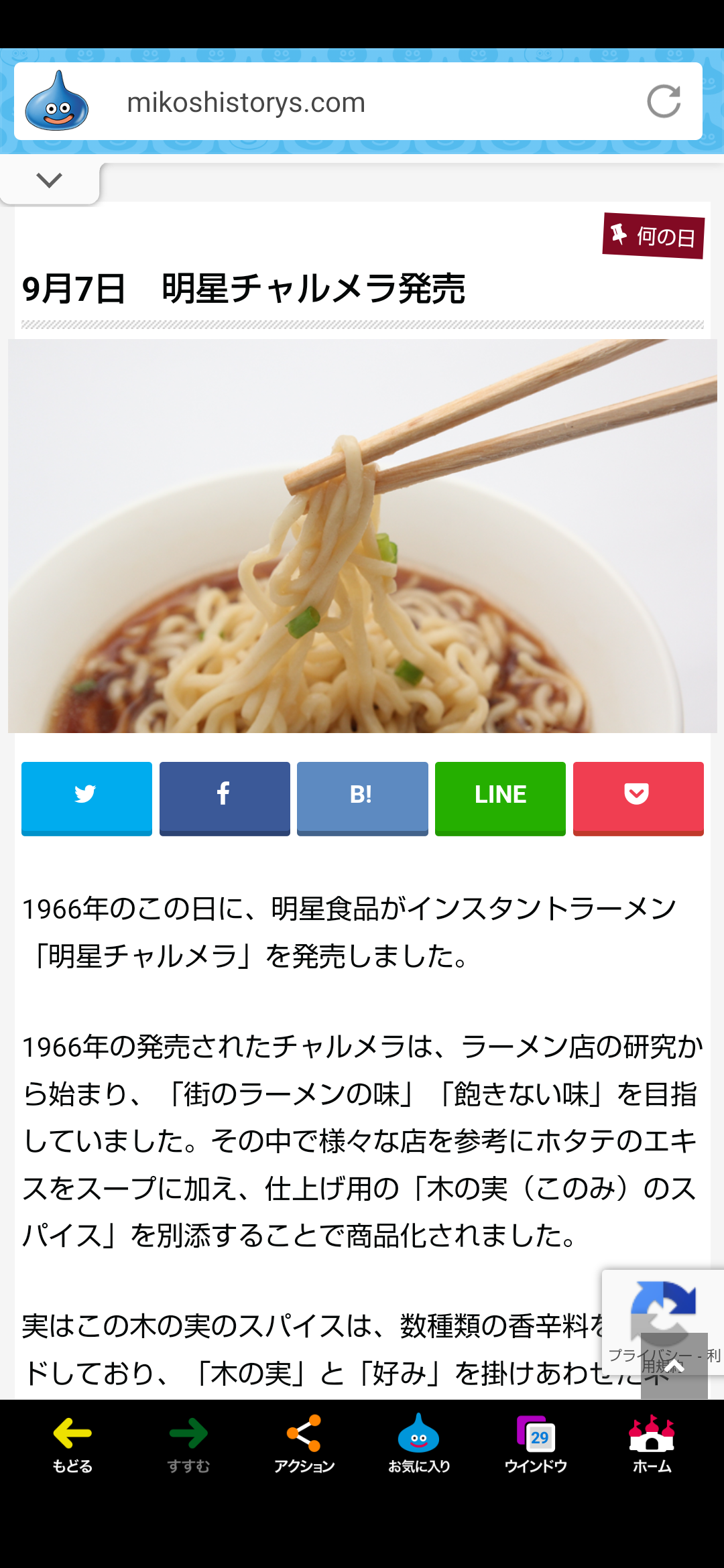Viewport: 724px width, 1568px height.
Task: Save the article to Pocket
Action: click(x=638, y=798)
